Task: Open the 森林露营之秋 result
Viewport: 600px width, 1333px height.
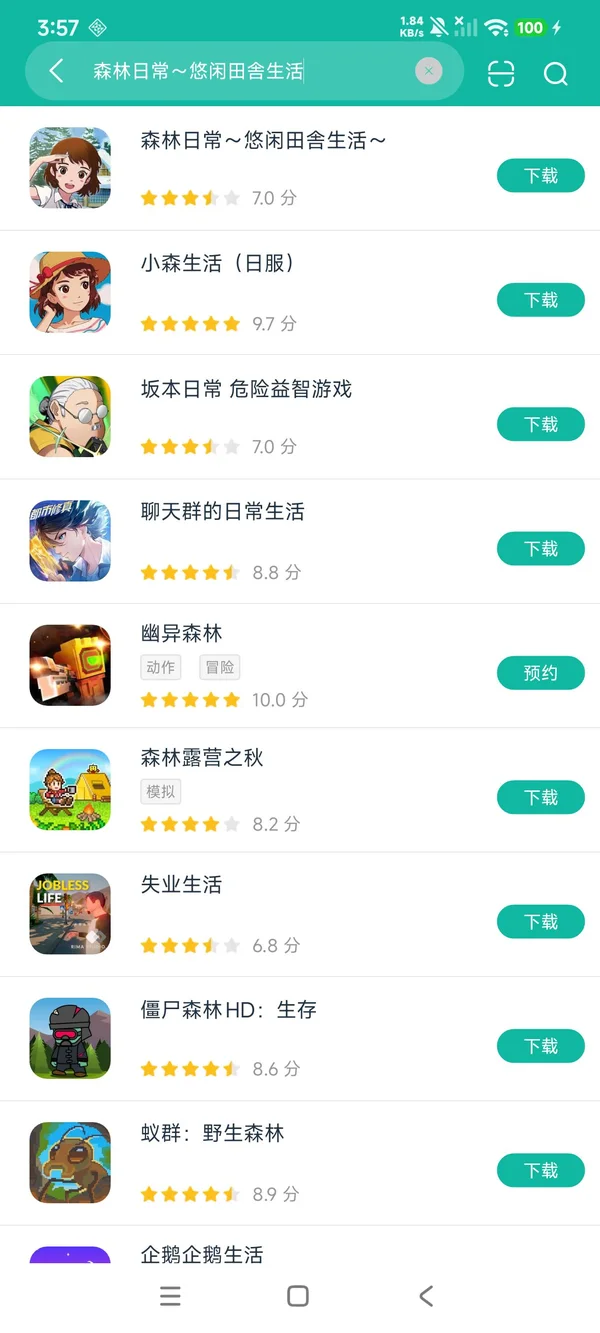Action: pos(201,758)
